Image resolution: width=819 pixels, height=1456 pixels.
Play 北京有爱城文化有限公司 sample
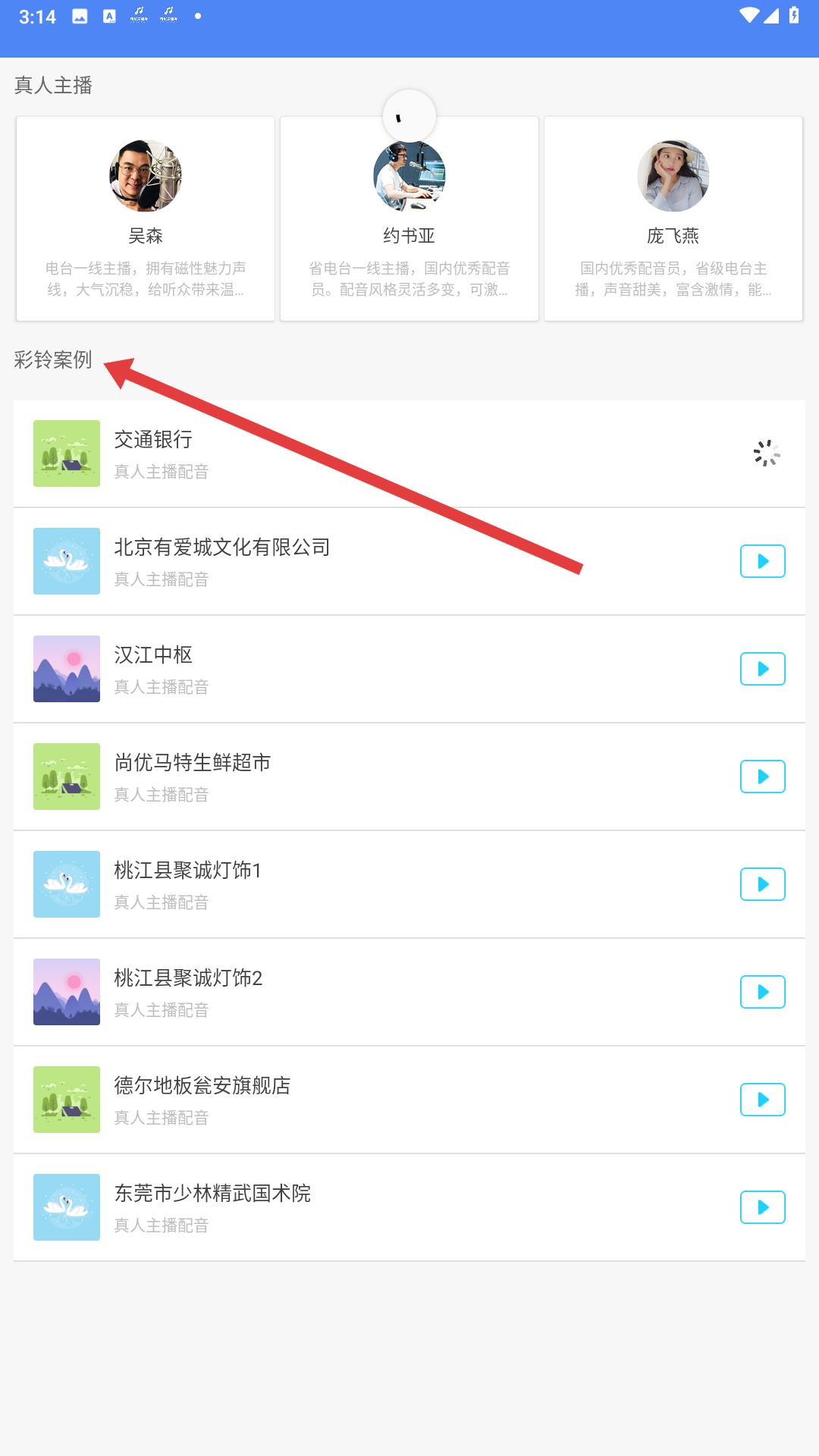762,561
